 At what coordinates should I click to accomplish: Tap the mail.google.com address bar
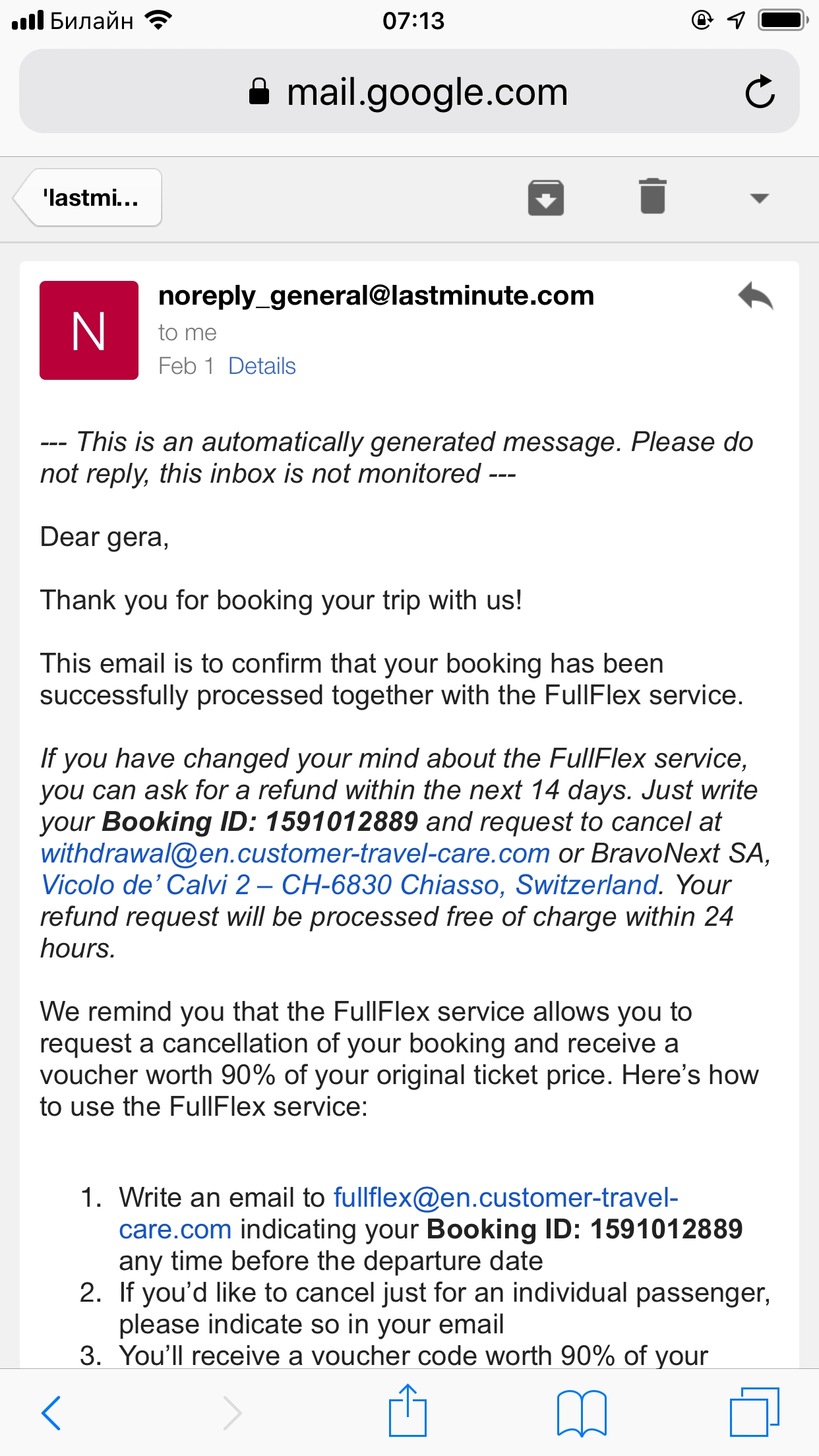(409, 92)
